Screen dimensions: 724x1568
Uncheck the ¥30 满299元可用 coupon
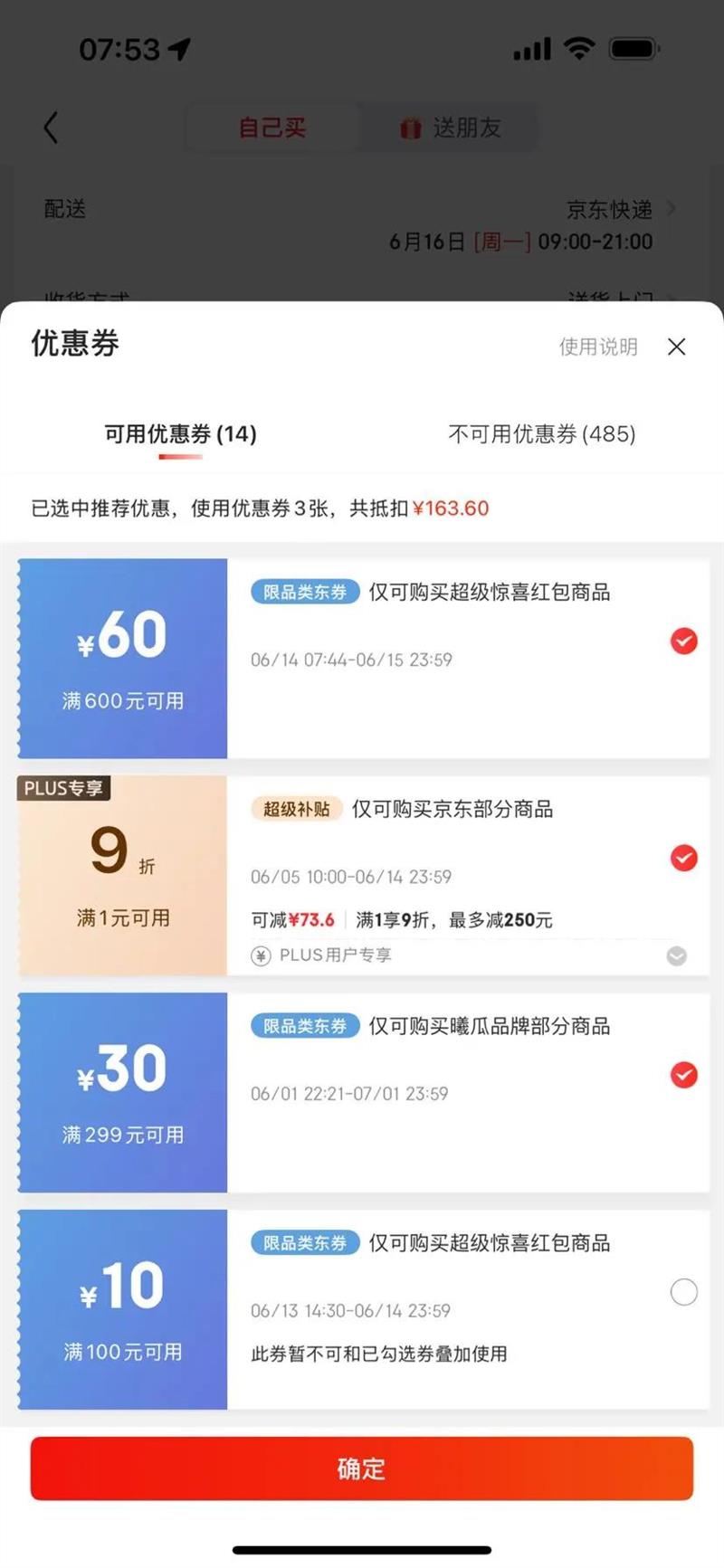point(683,1075)
